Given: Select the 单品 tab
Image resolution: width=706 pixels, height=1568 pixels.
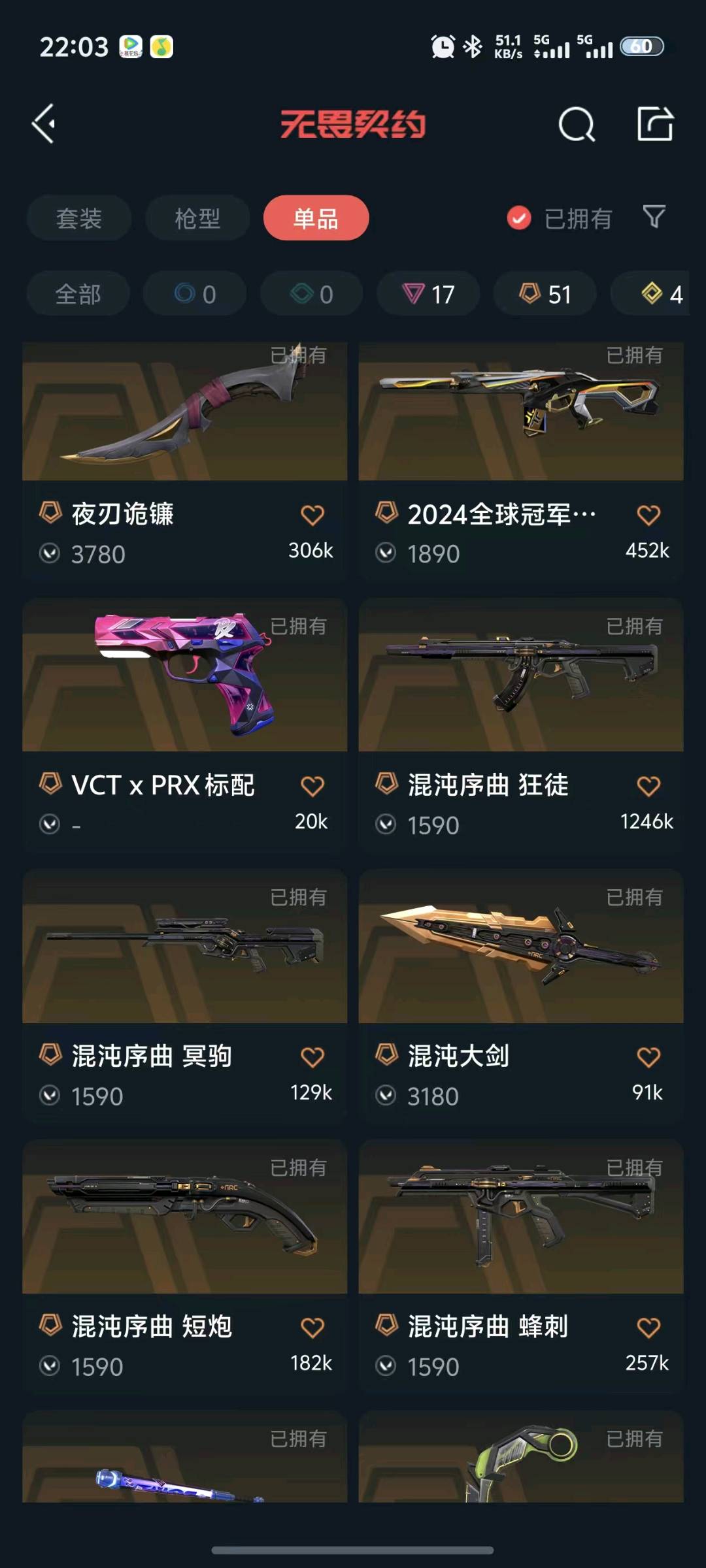Looking at the screenshot, I should (316, 218).
